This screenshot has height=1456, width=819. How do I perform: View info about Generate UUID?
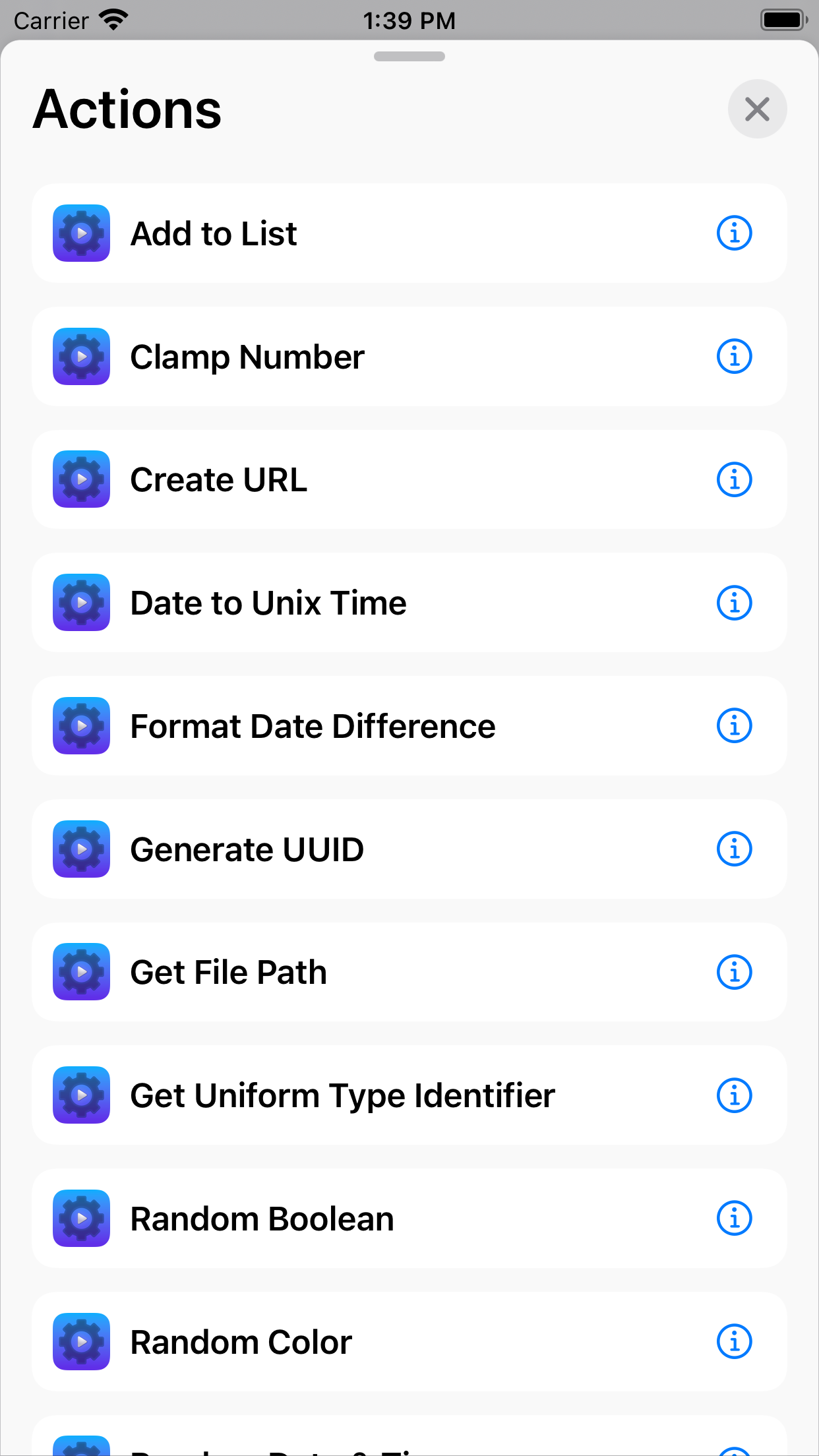[734, 849]
